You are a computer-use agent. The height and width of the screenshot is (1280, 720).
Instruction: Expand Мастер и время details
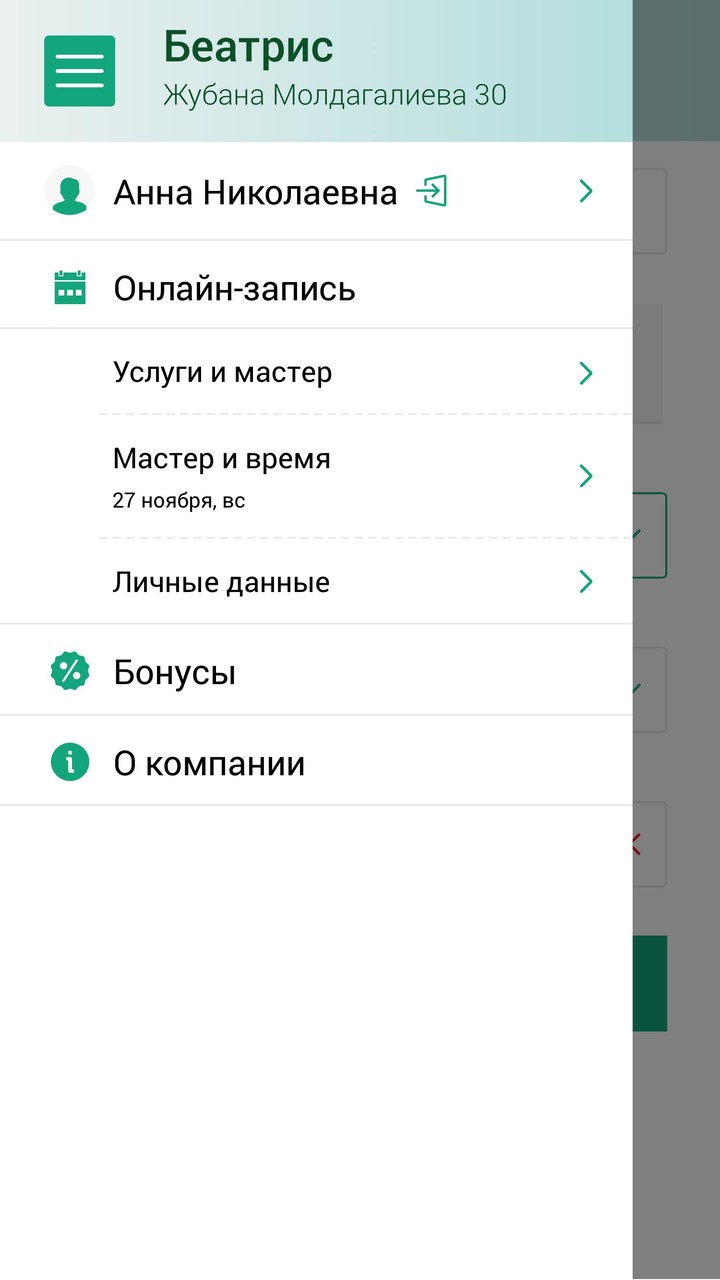[x=586, y=476]
